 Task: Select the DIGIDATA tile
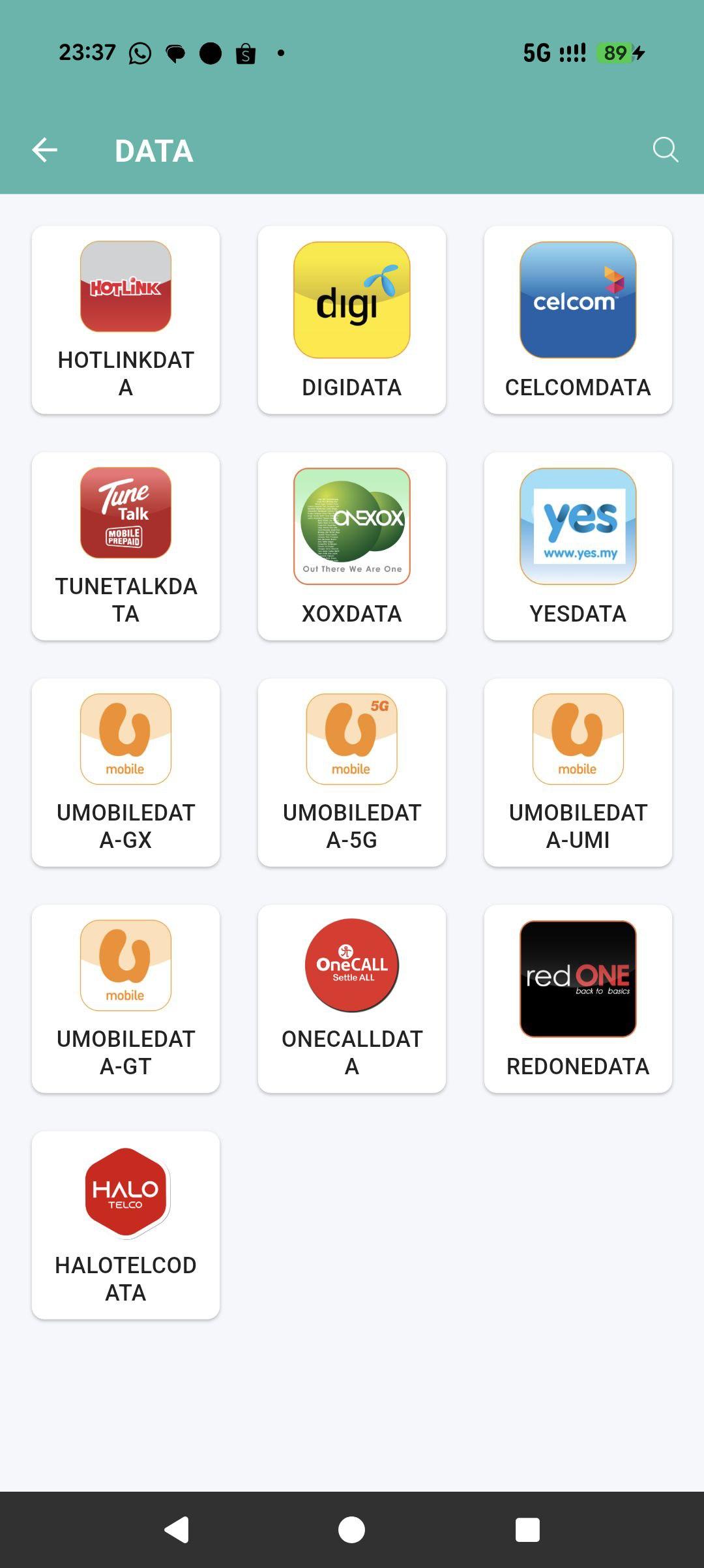352,320
